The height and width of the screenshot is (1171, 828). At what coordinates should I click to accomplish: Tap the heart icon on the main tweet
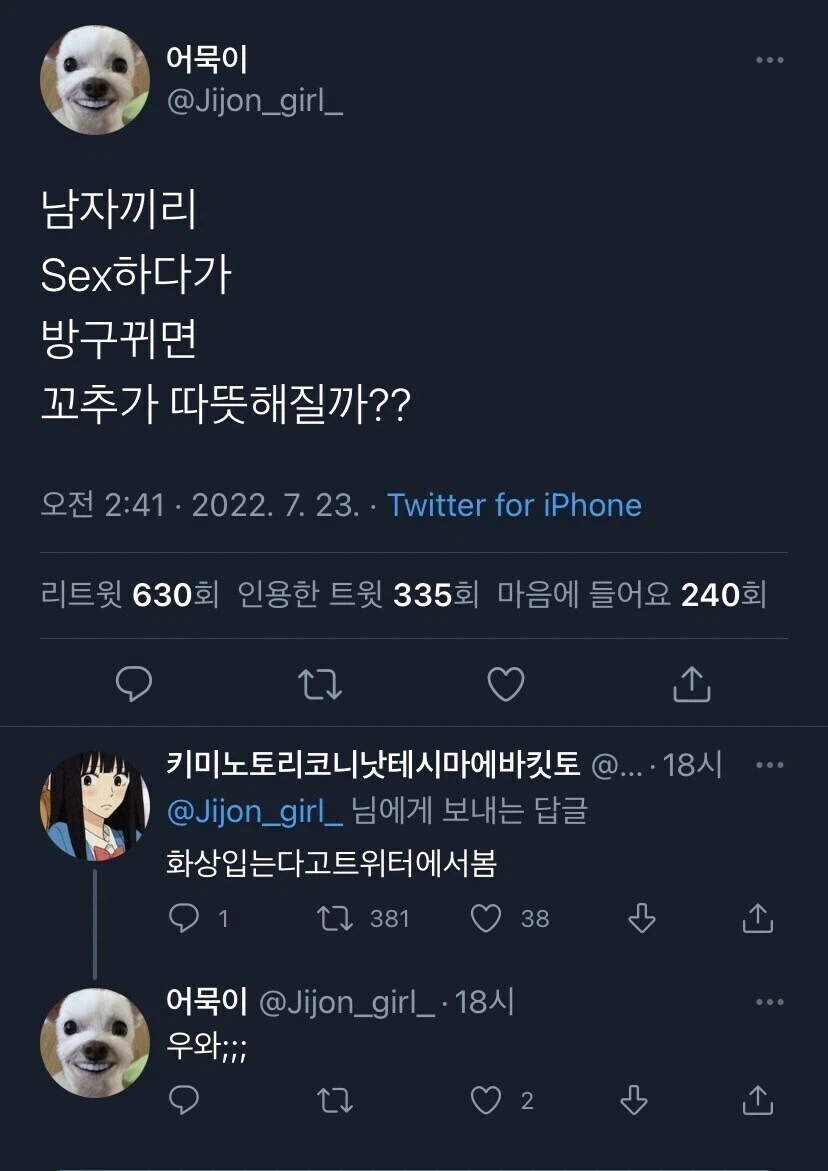[506, 685]
